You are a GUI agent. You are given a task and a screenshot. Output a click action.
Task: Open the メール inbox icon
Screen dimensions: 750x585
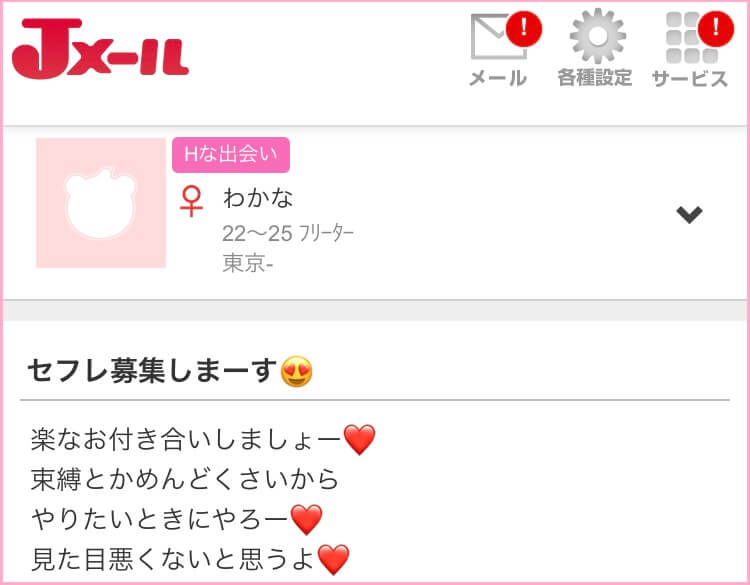(498, 48)
